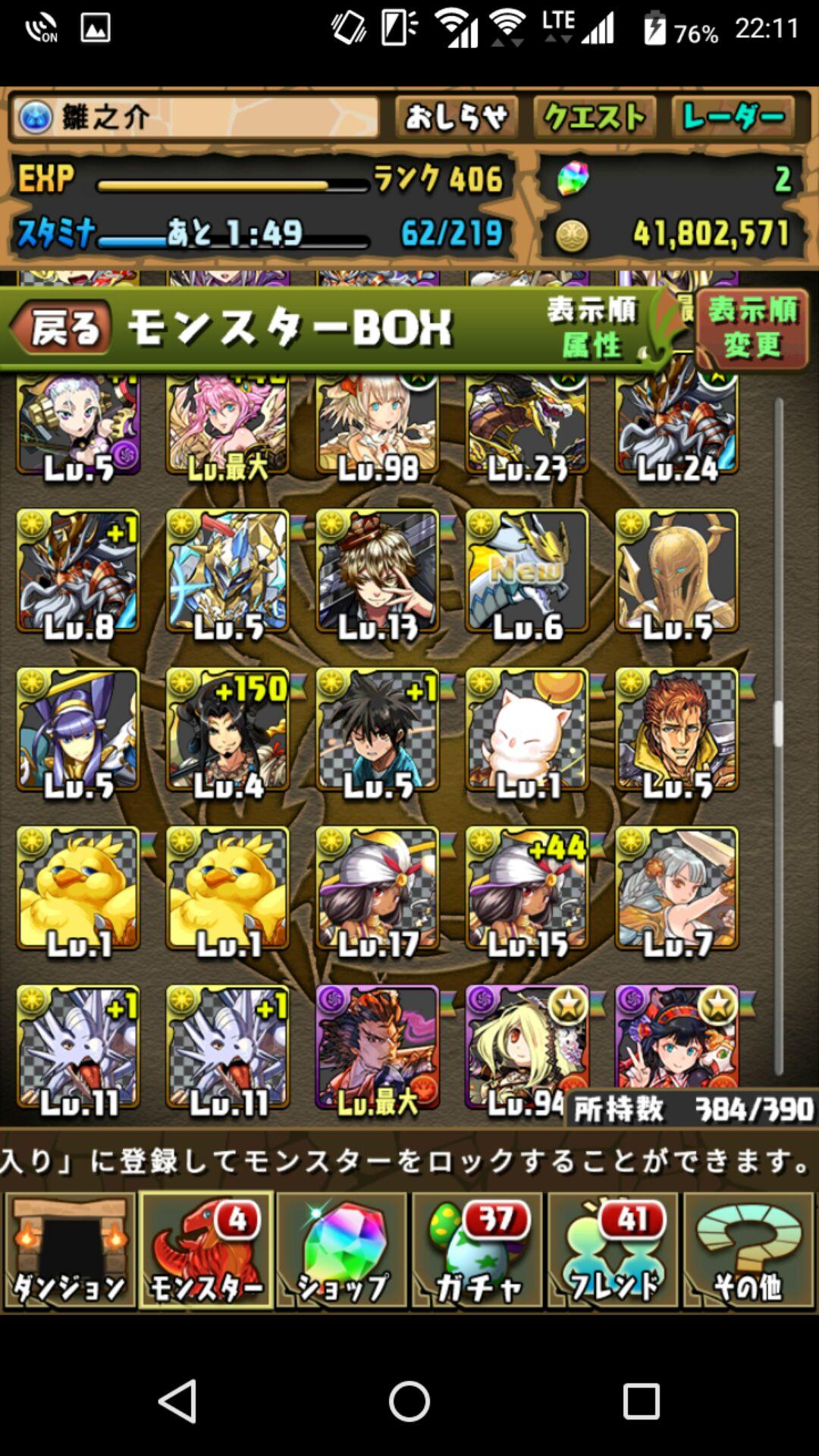The image size is (819, 1456).
Task: Select the +150 monster at Lv.4
Action: [227, 730]
